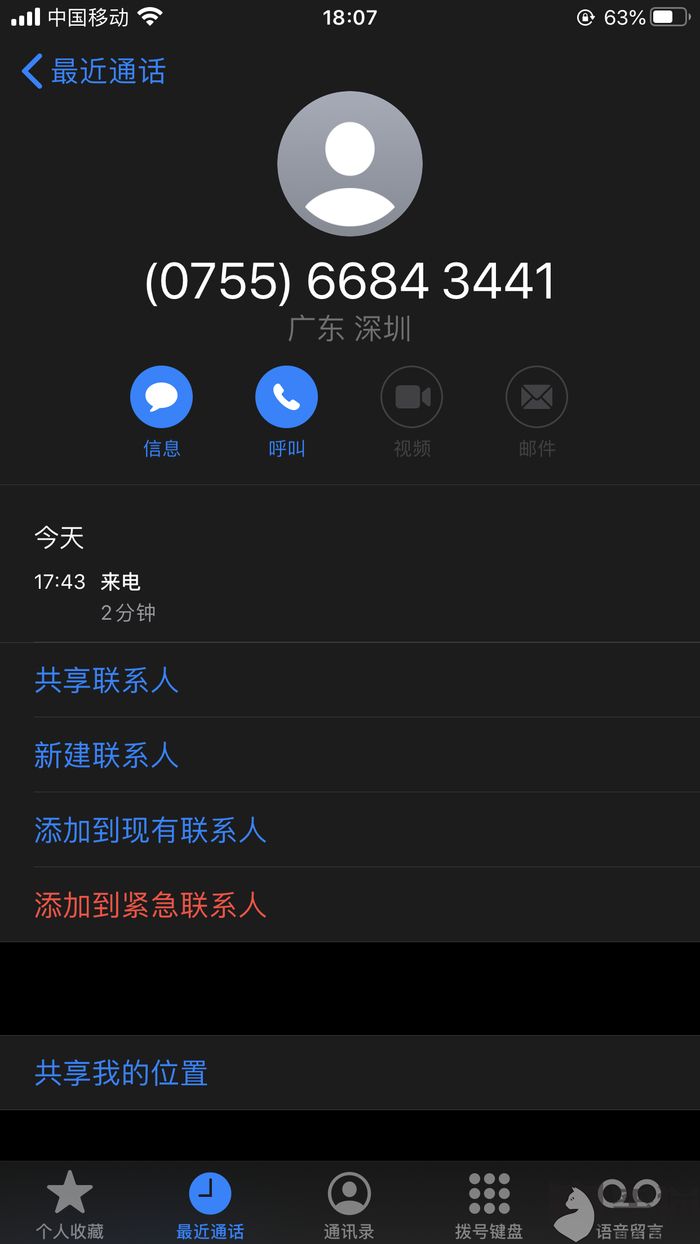
Task: Switch to 个人收藏 tab
Action: pyautogui.click(x=70, y=1203)
